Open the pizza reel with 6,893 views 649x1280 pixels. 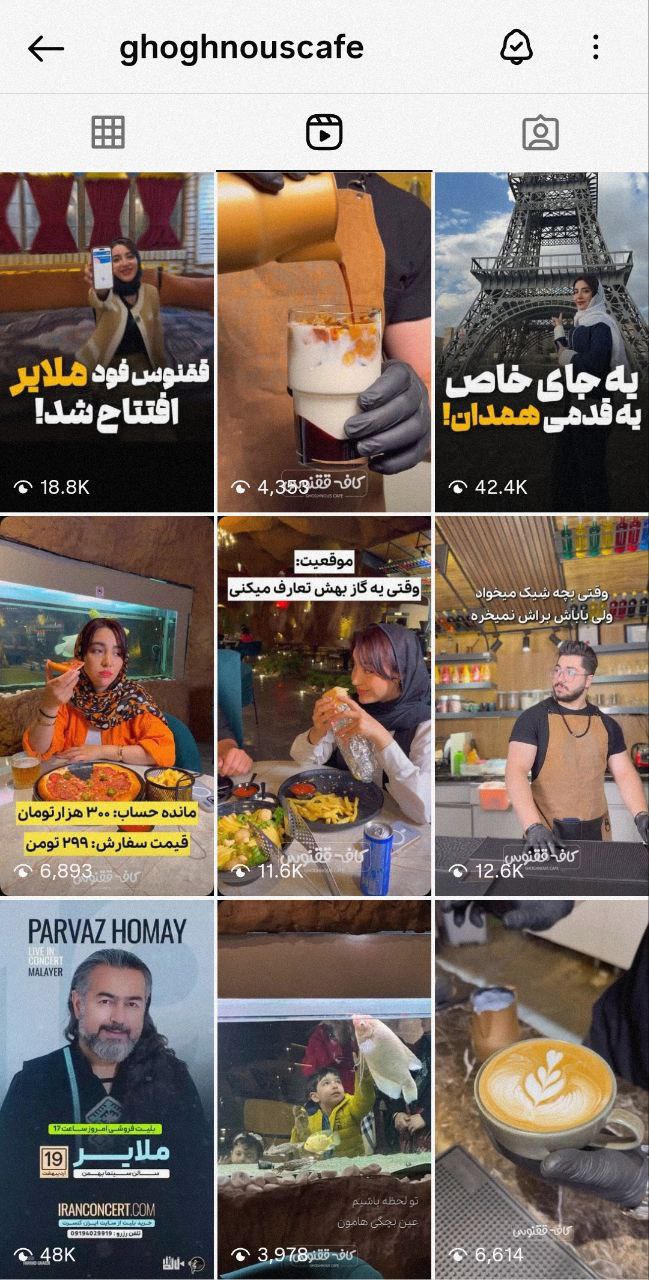[x=107, y=706]
